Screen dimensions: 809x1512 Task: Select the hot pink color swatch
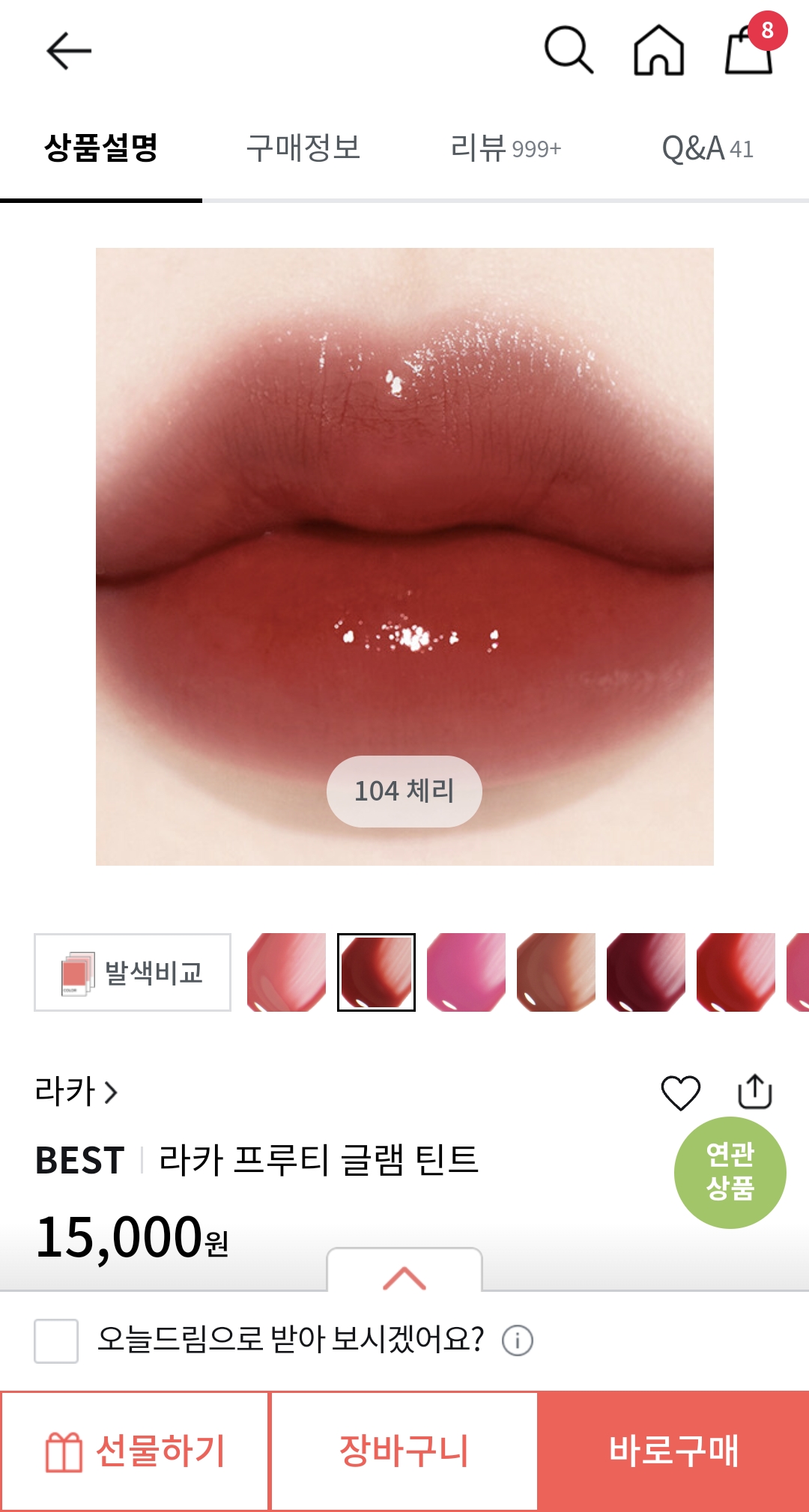[466, 972]
